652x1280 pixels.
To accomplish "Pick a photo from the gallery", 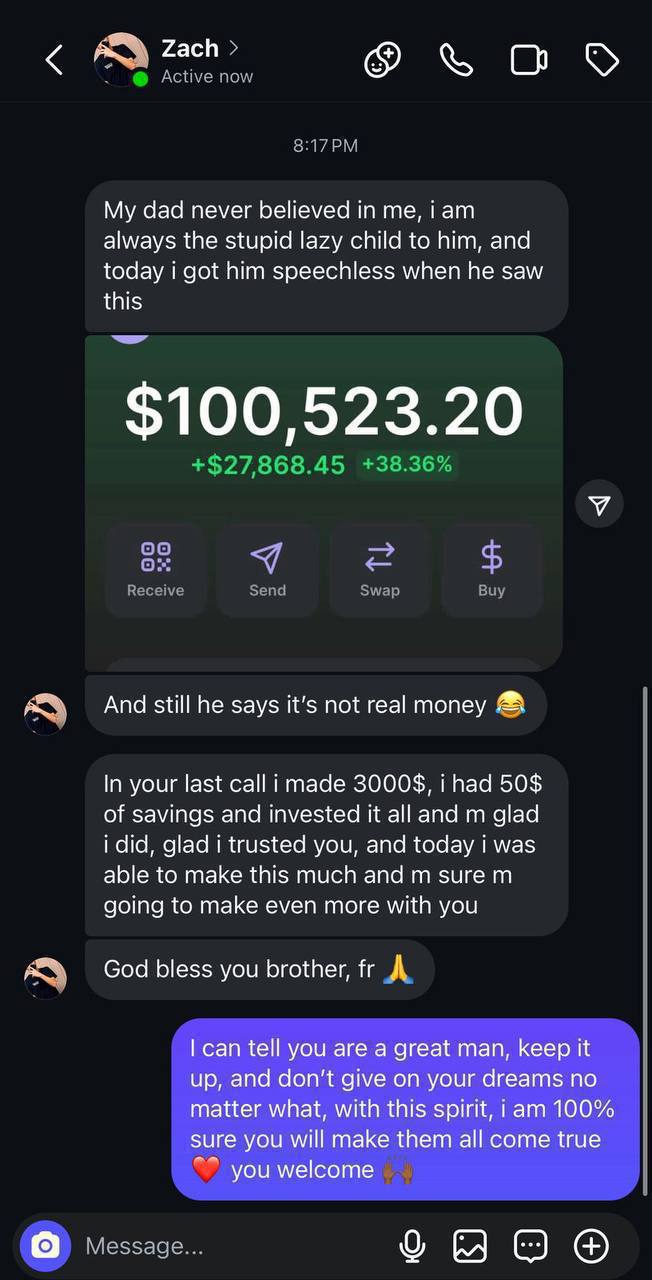I will click(x=470, y=1246).
